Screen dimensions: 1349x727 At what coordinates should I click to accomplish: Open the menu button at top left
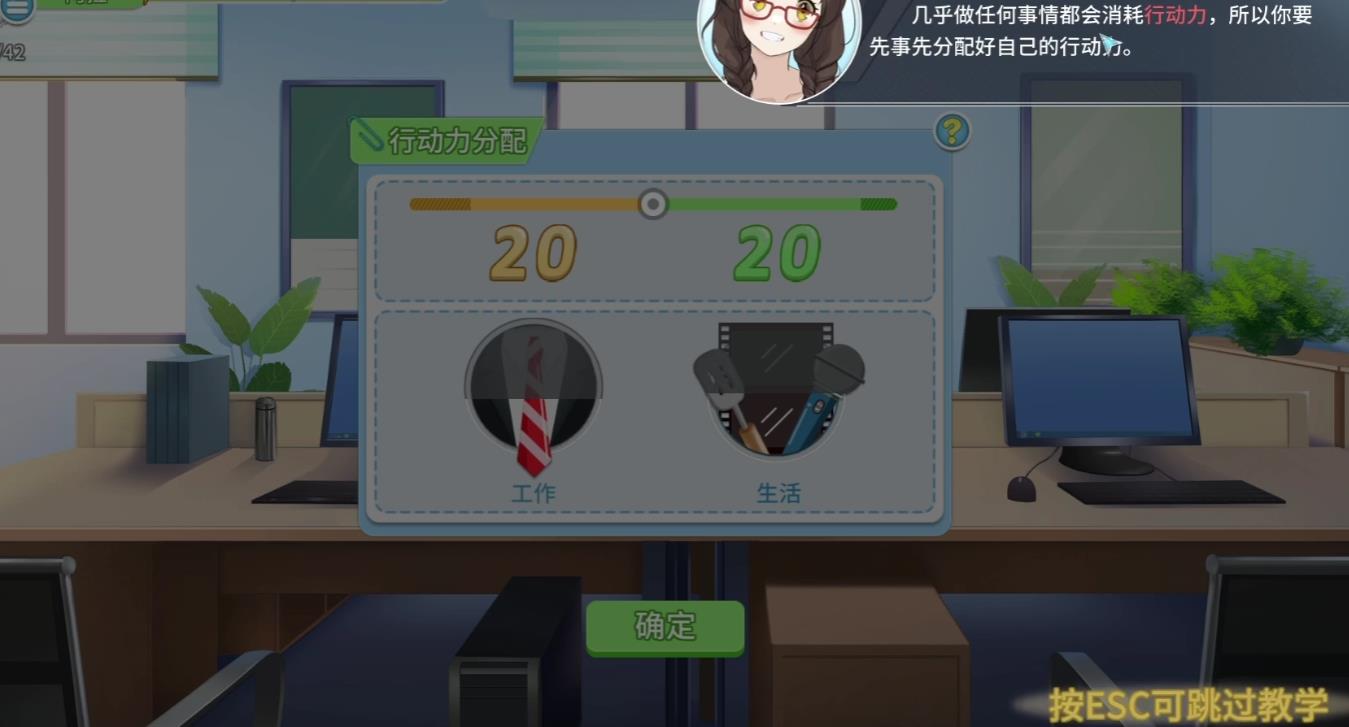click(17, 8)
